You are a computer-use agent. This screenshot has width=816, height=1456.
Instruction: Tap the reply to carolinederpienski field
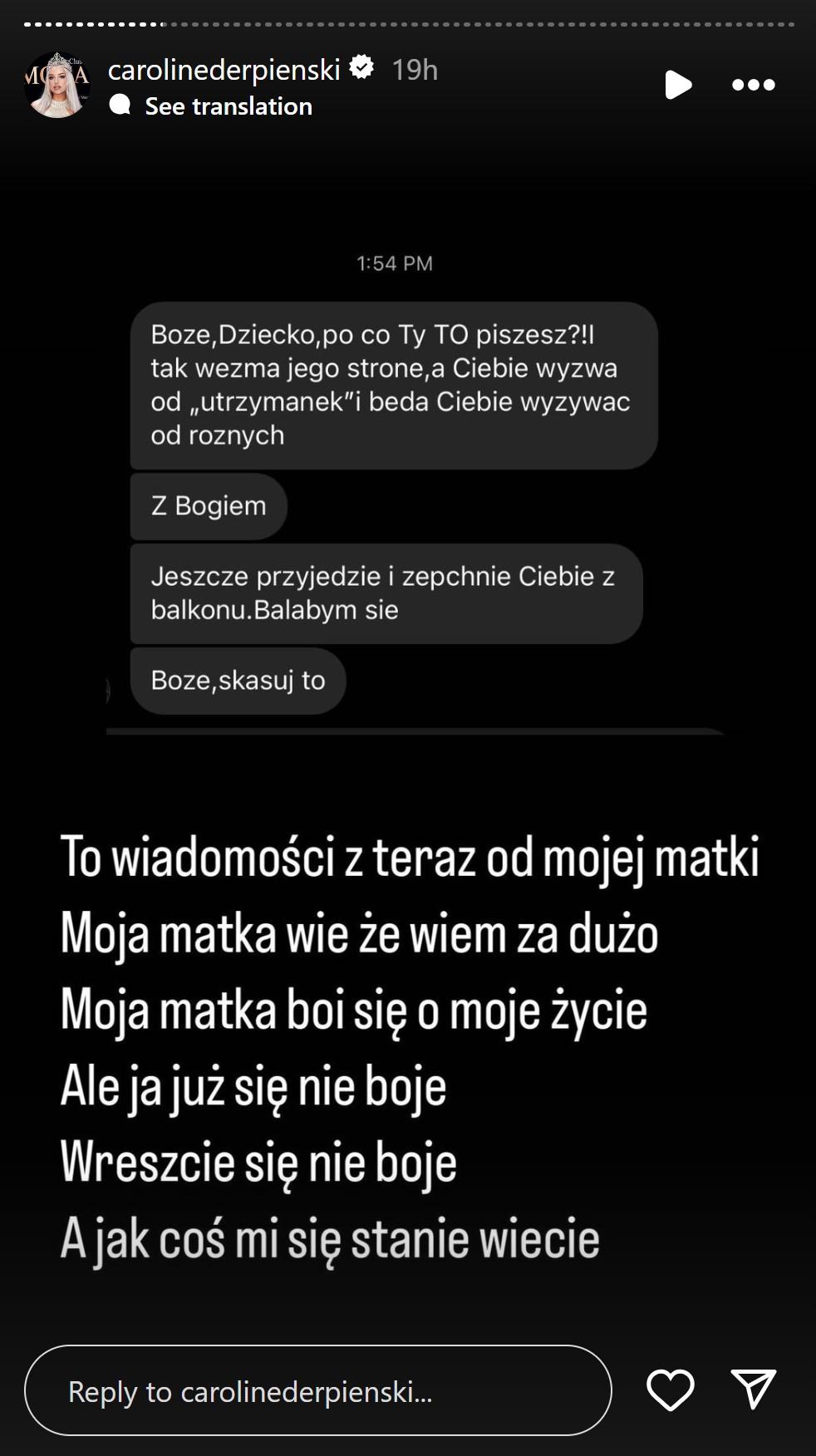pyautogui.click(x=317, y=1391)
